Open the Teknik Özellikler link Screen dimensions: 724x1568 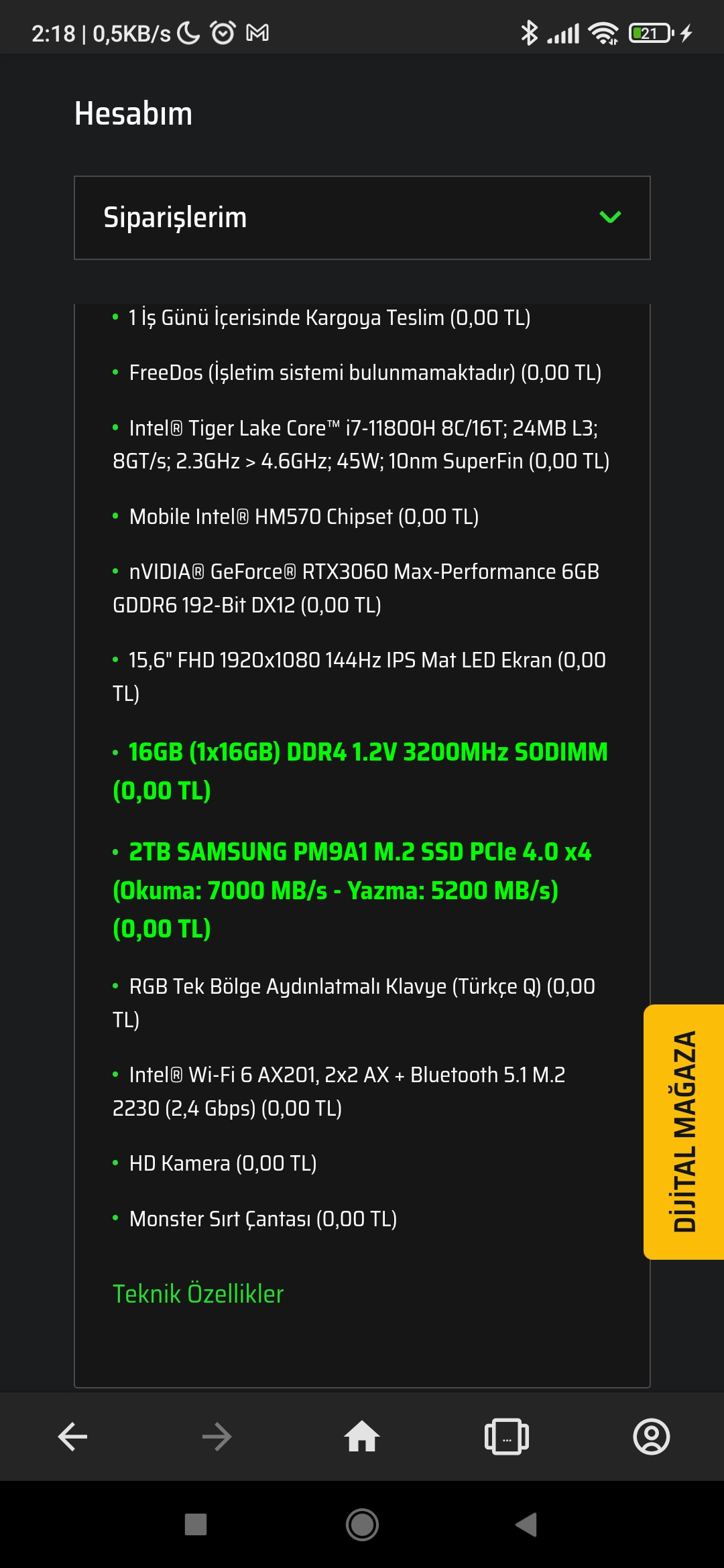point(198,1293)
